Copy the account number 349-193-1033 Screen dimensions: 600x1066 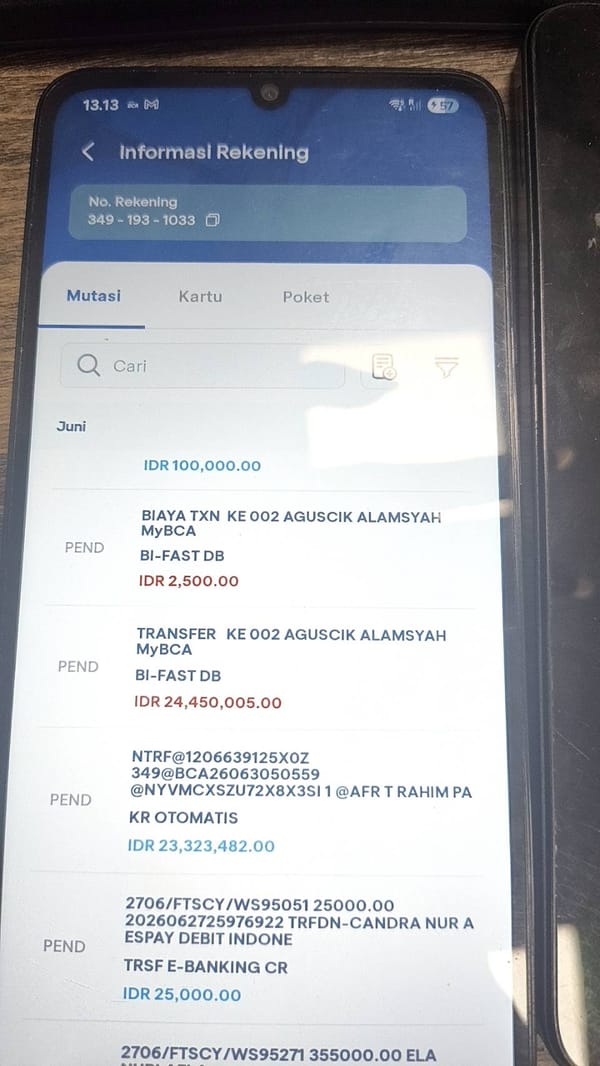213,220
